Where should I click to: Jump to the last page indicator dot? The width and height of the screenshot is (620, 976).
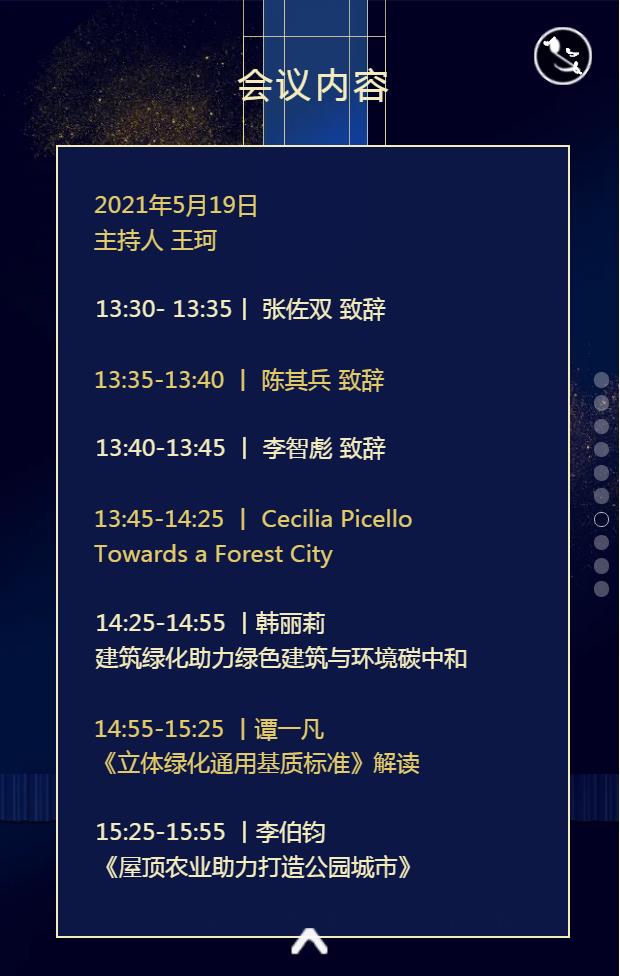click(x=601, y=589)
